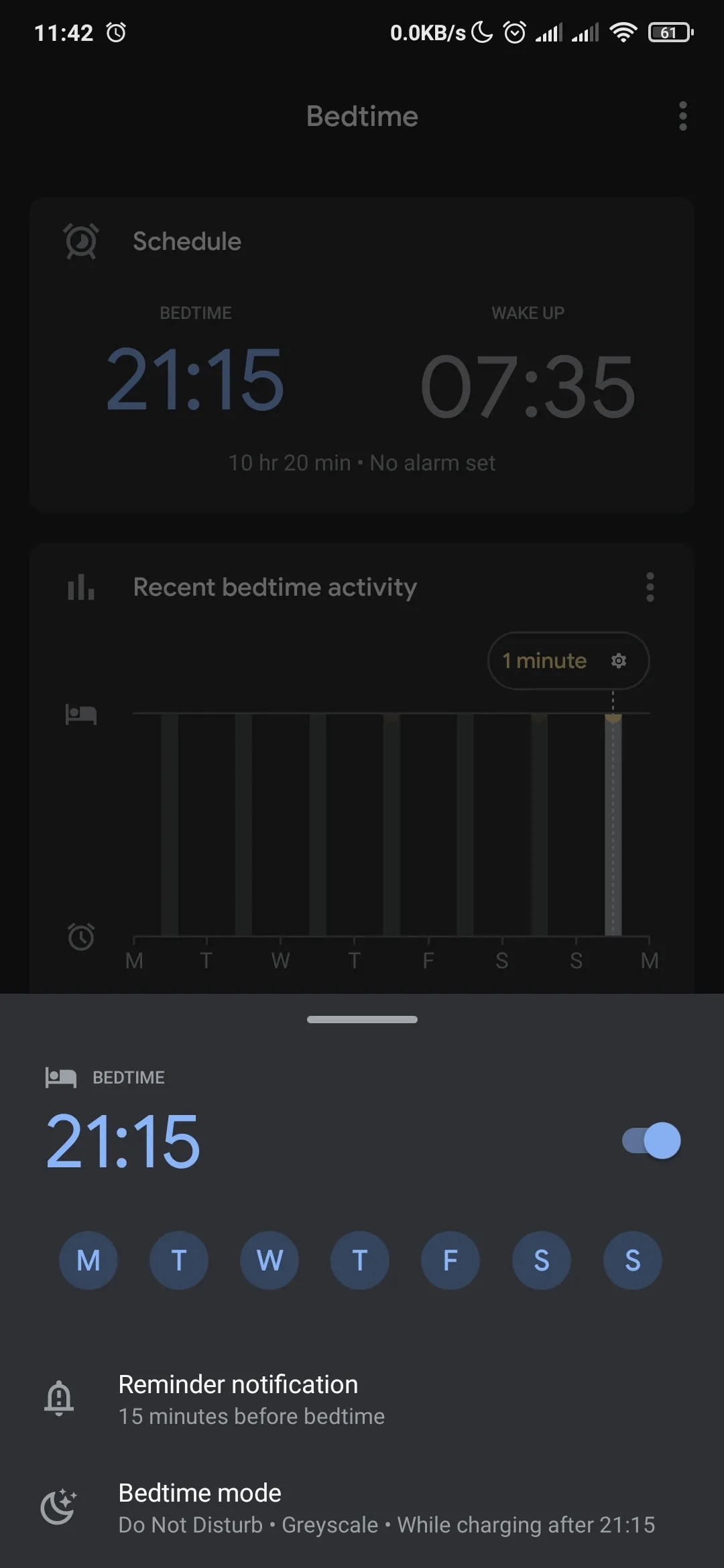Open the Recent bedtime activity overflow menu
This screenshot has height=1568, width=724.
click(649, 586)
